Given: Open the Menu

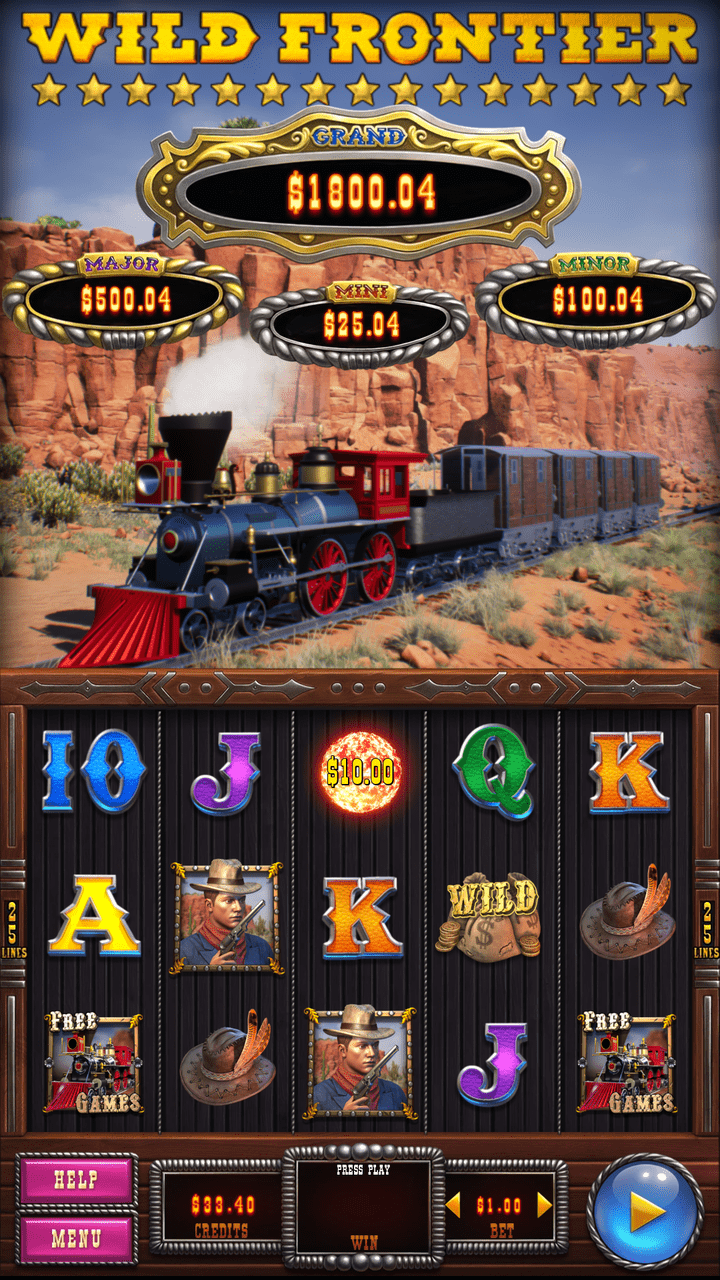Looking at the screenshot, I should pos(76,1238).
